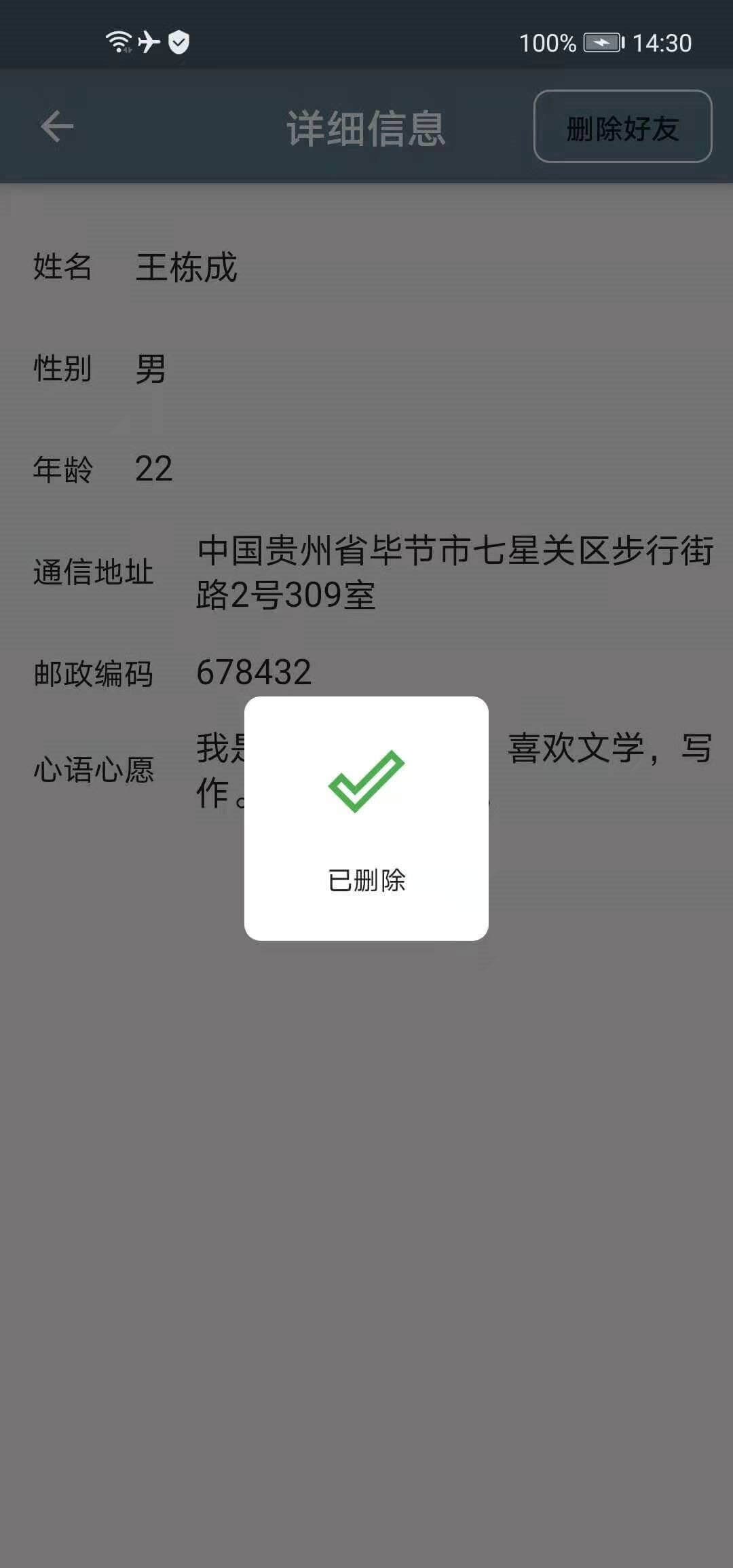Click the 通信地址 address text

pos(456,574)
